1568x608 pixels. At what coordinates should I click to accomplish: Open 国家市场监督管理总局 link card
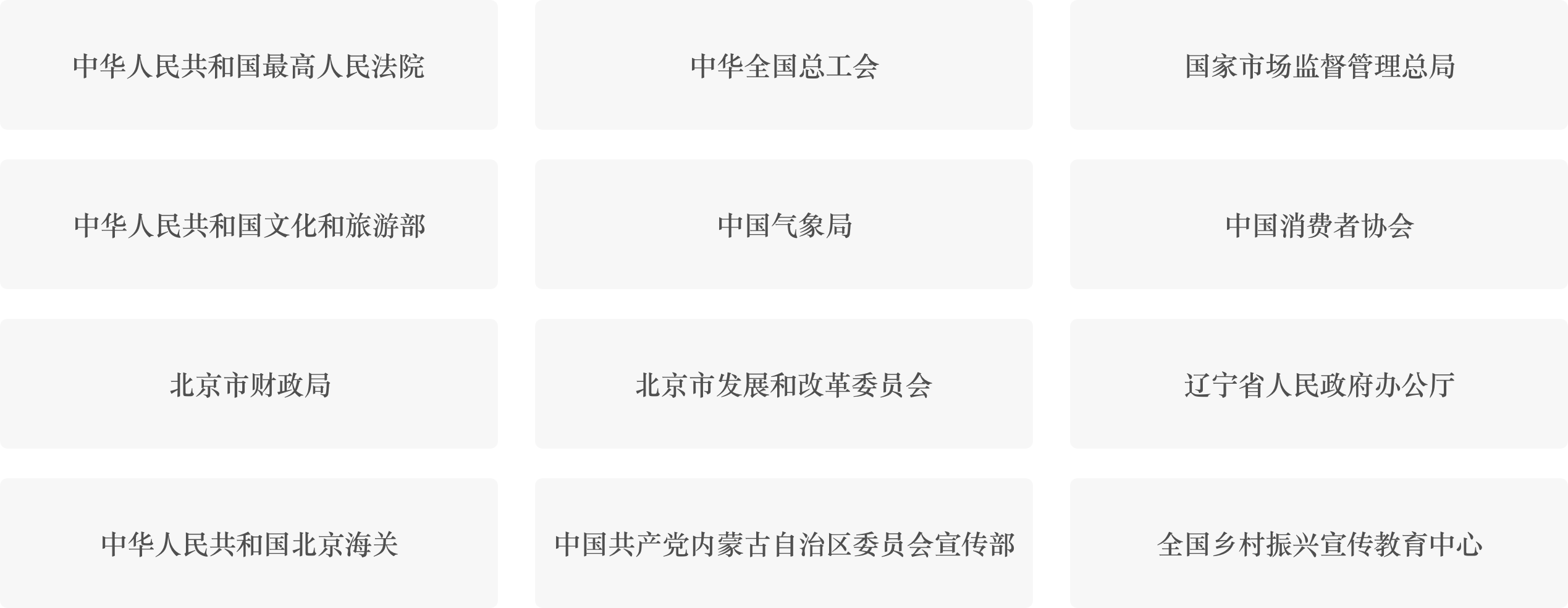pos(1318,65)
